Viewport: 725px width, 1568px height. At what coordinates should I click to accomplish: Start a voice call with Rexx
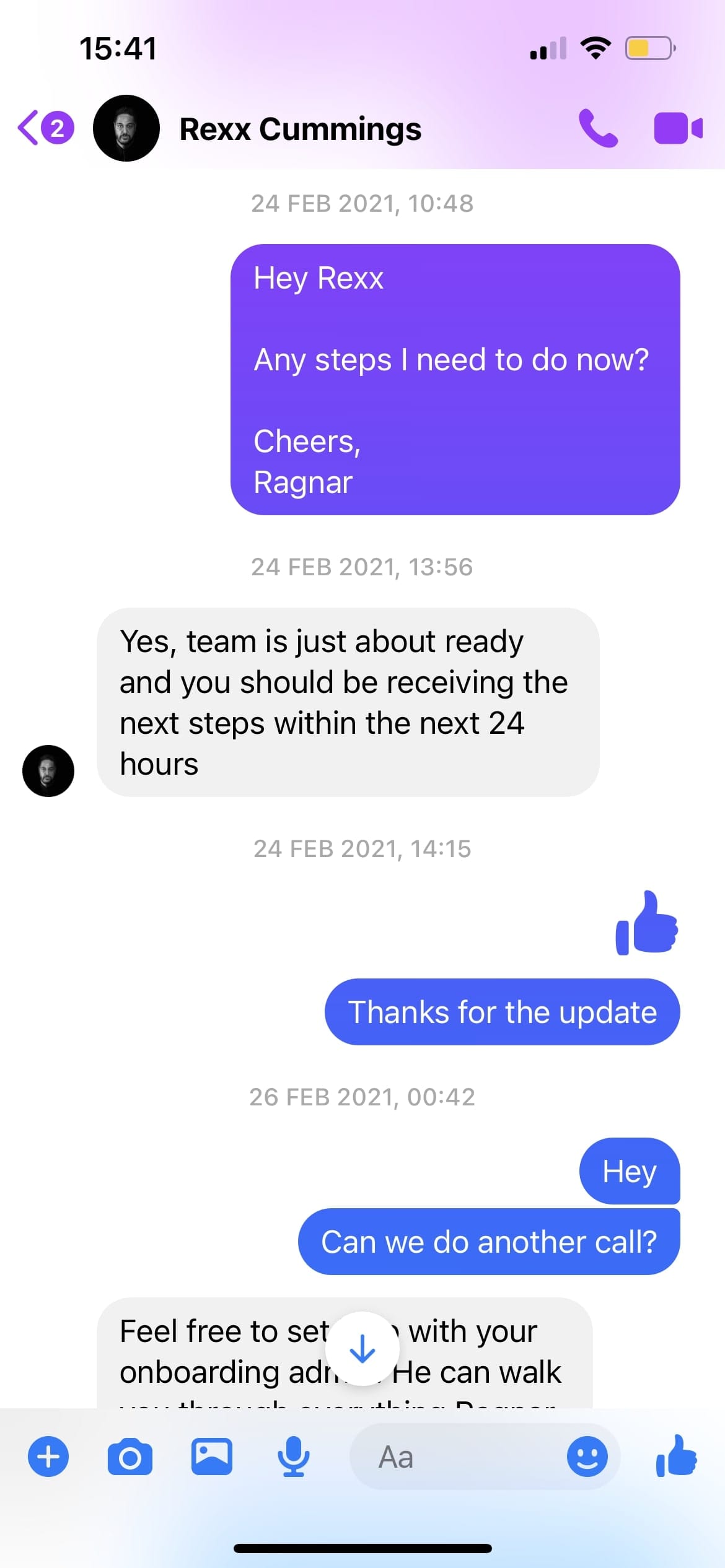pos(597,128)
